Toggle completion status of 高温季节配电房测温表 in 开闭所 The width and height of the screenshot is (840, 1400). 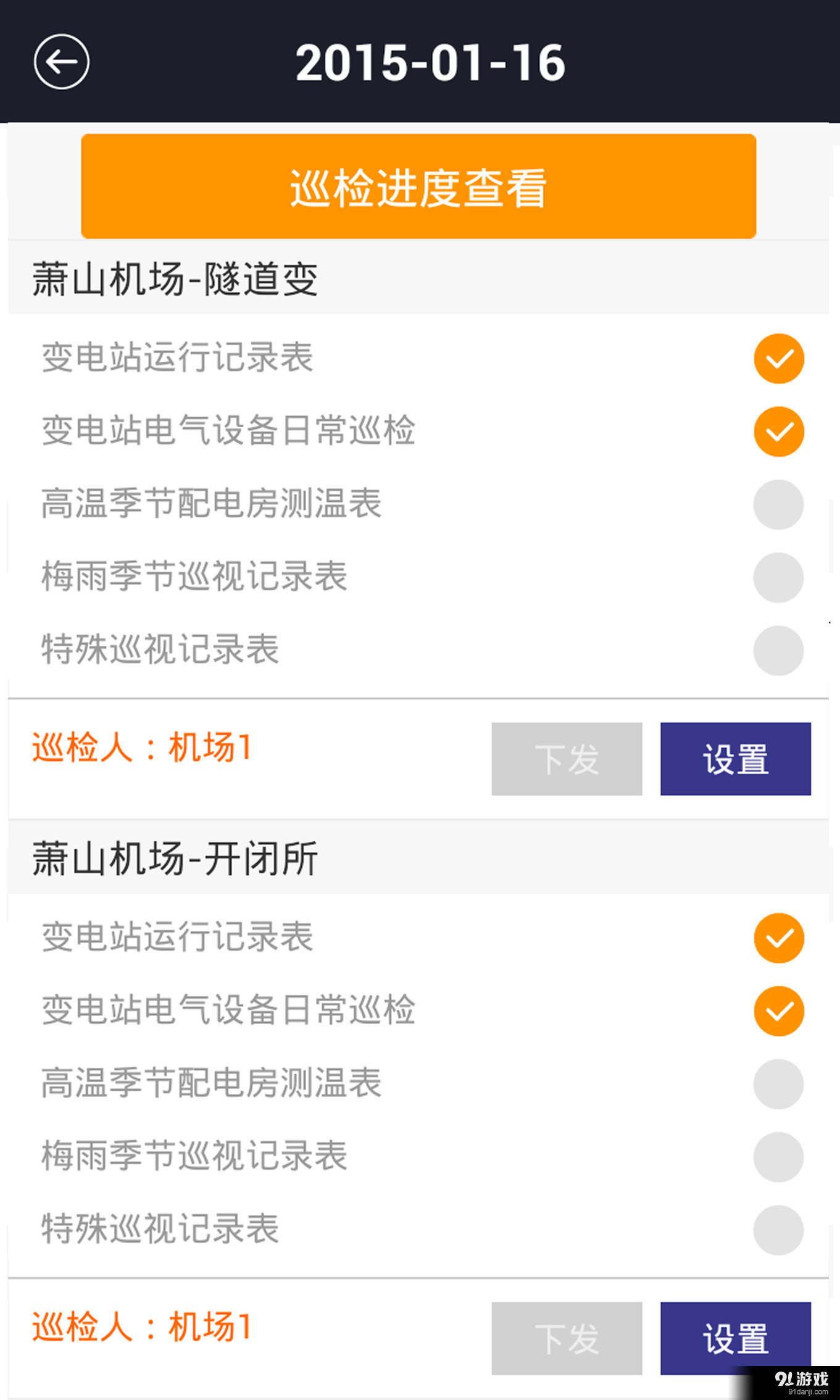778,1083
